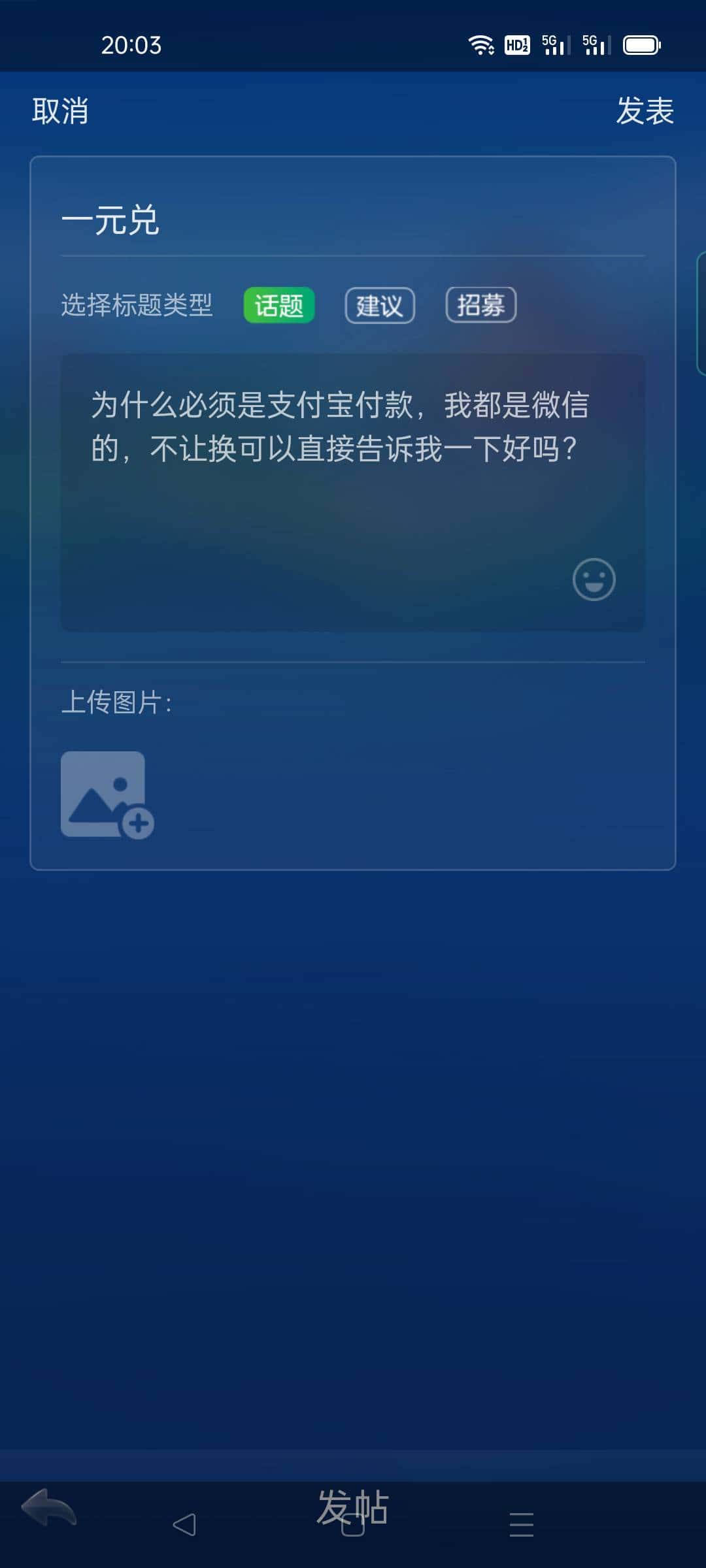Image resolution: width=706 pixels, height=1568 pixels.
Task: Tap the battery indicator in status bar
Action: pyautogui.click(x=641, y=44)
